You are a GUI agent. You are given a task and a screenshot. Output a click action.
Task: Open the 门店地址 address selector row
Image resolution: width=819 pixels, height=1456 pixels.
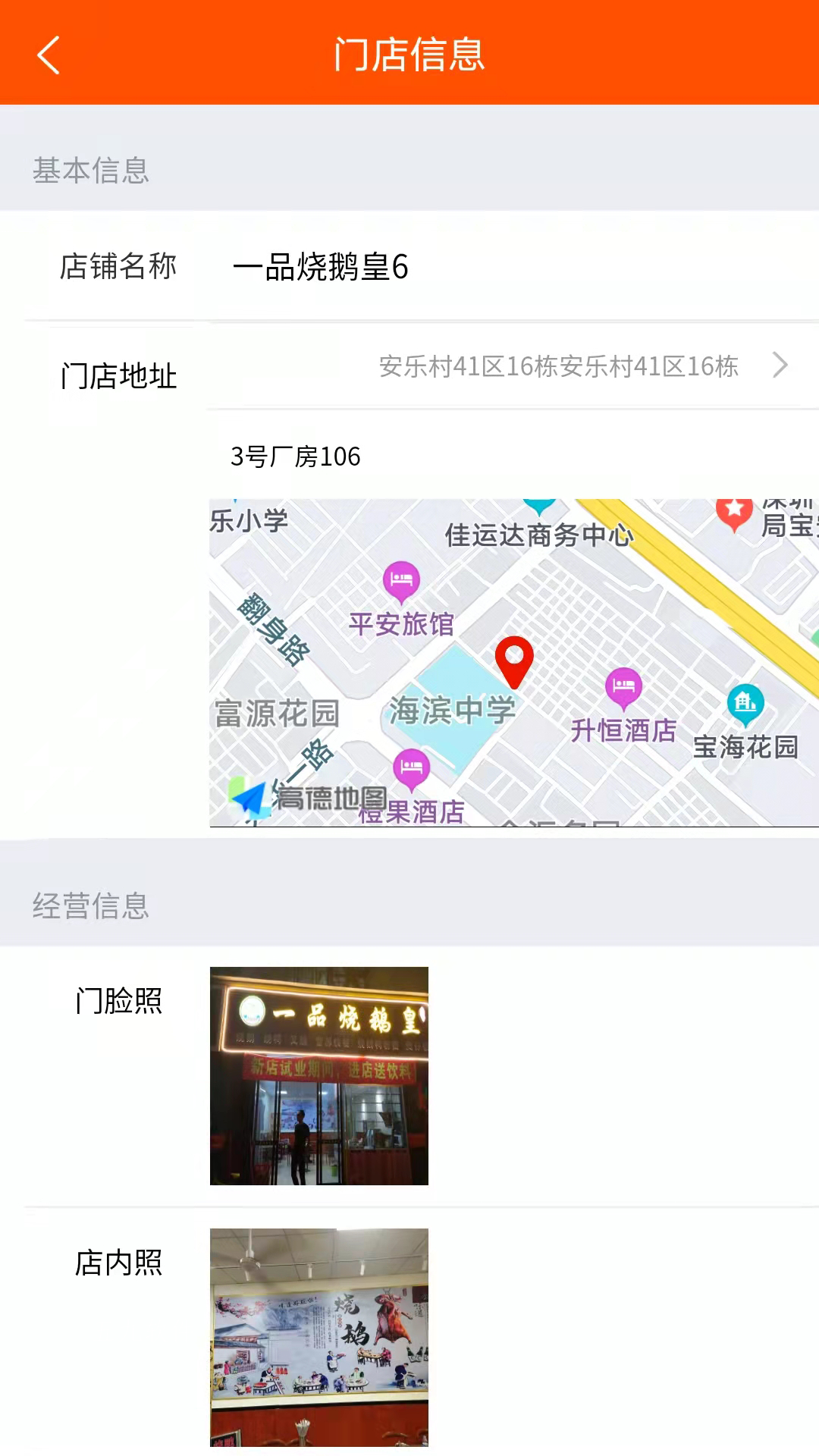click(x=559, y=366)
